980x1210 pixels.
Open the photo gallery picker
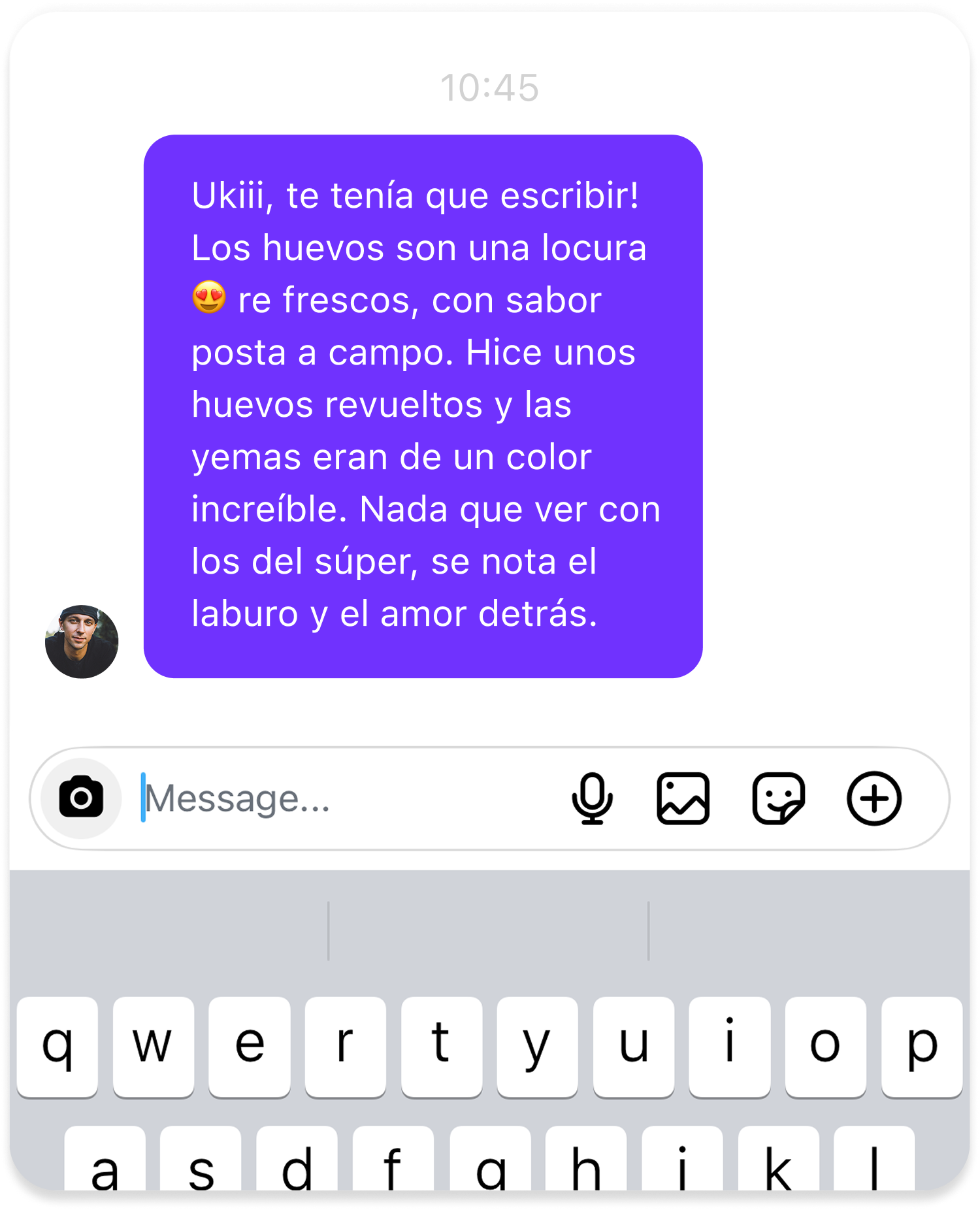pos(683,798)
